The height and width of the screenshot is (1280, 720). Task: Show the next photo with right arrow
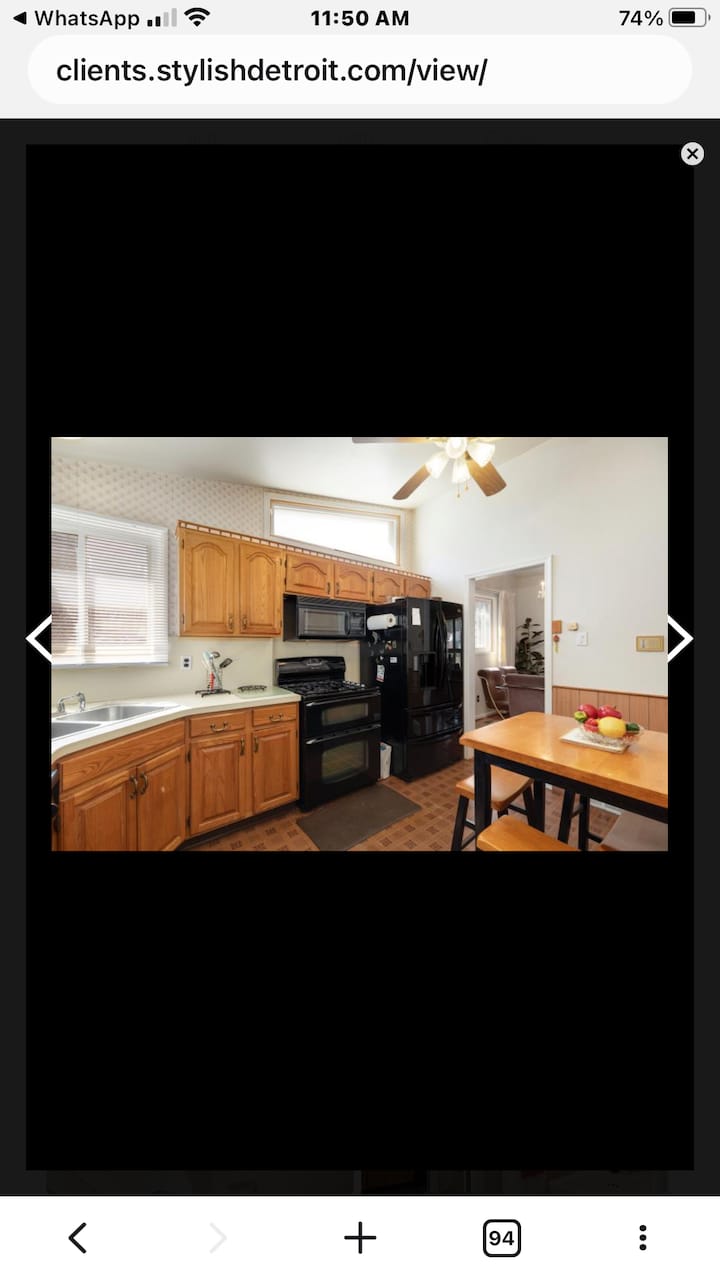pos(679,638)
